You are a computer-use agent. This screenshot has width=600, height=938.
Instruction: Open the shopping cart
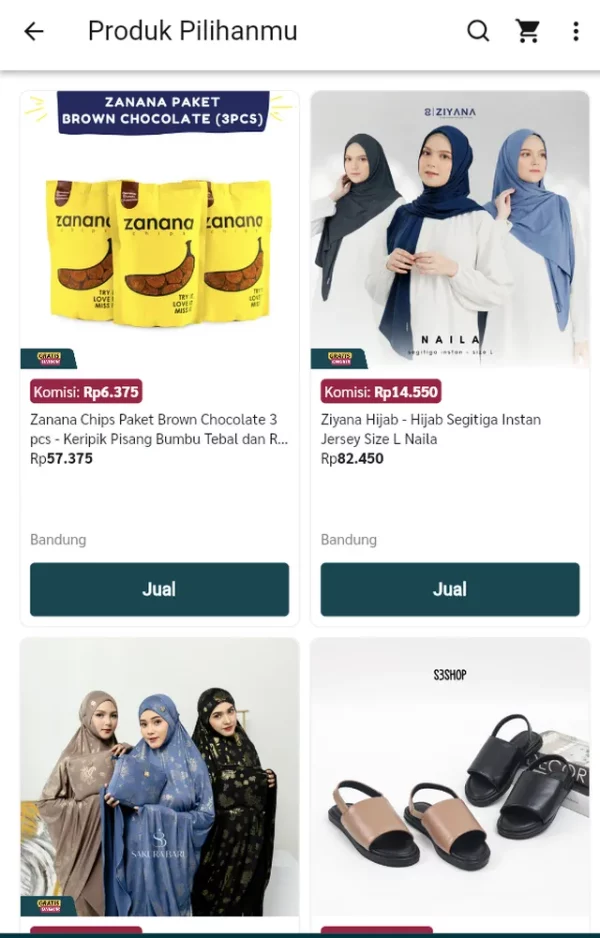(x=527, y=31)
